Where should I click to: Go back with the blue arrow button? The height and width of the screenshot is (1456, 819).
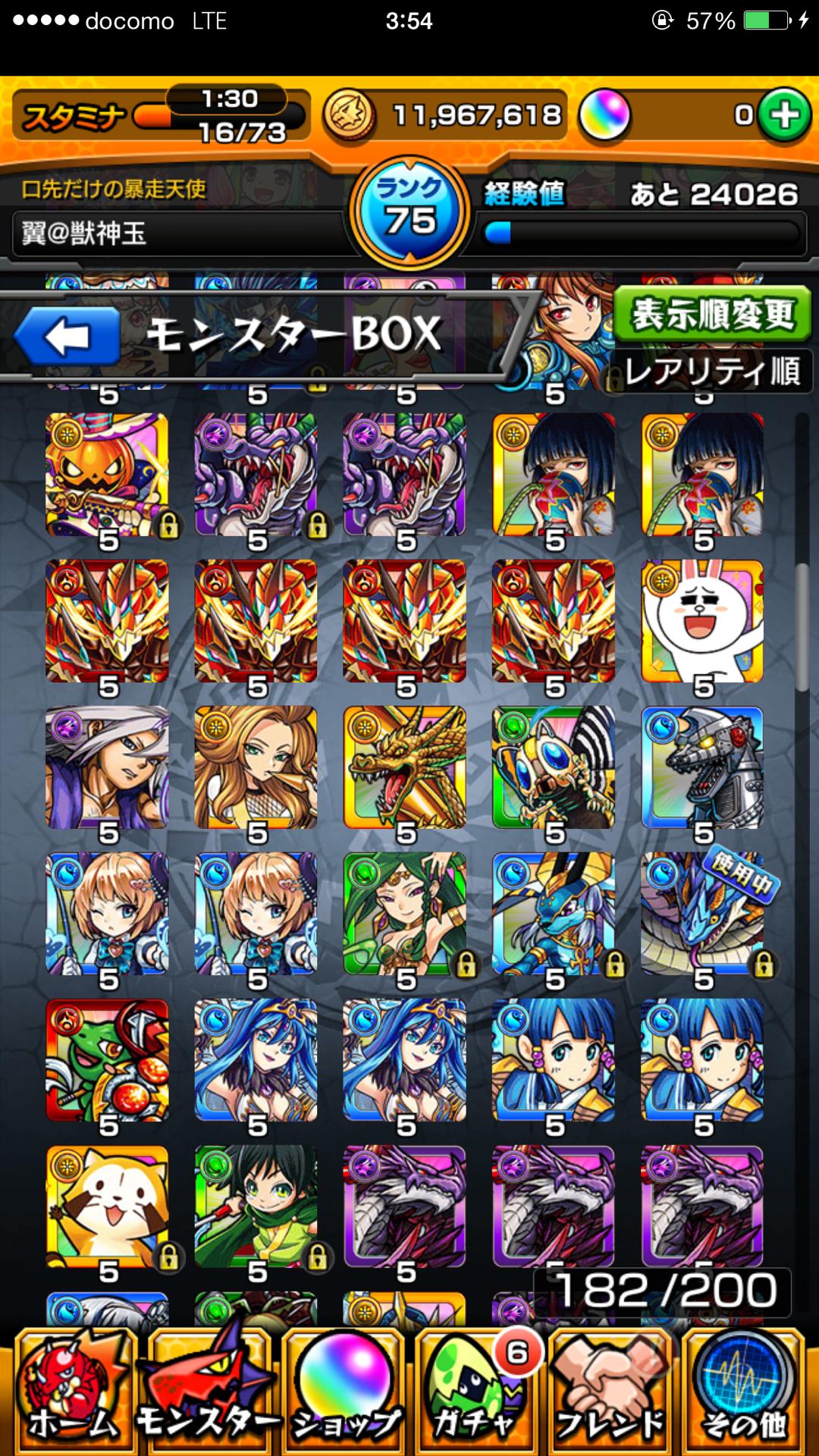67,336
